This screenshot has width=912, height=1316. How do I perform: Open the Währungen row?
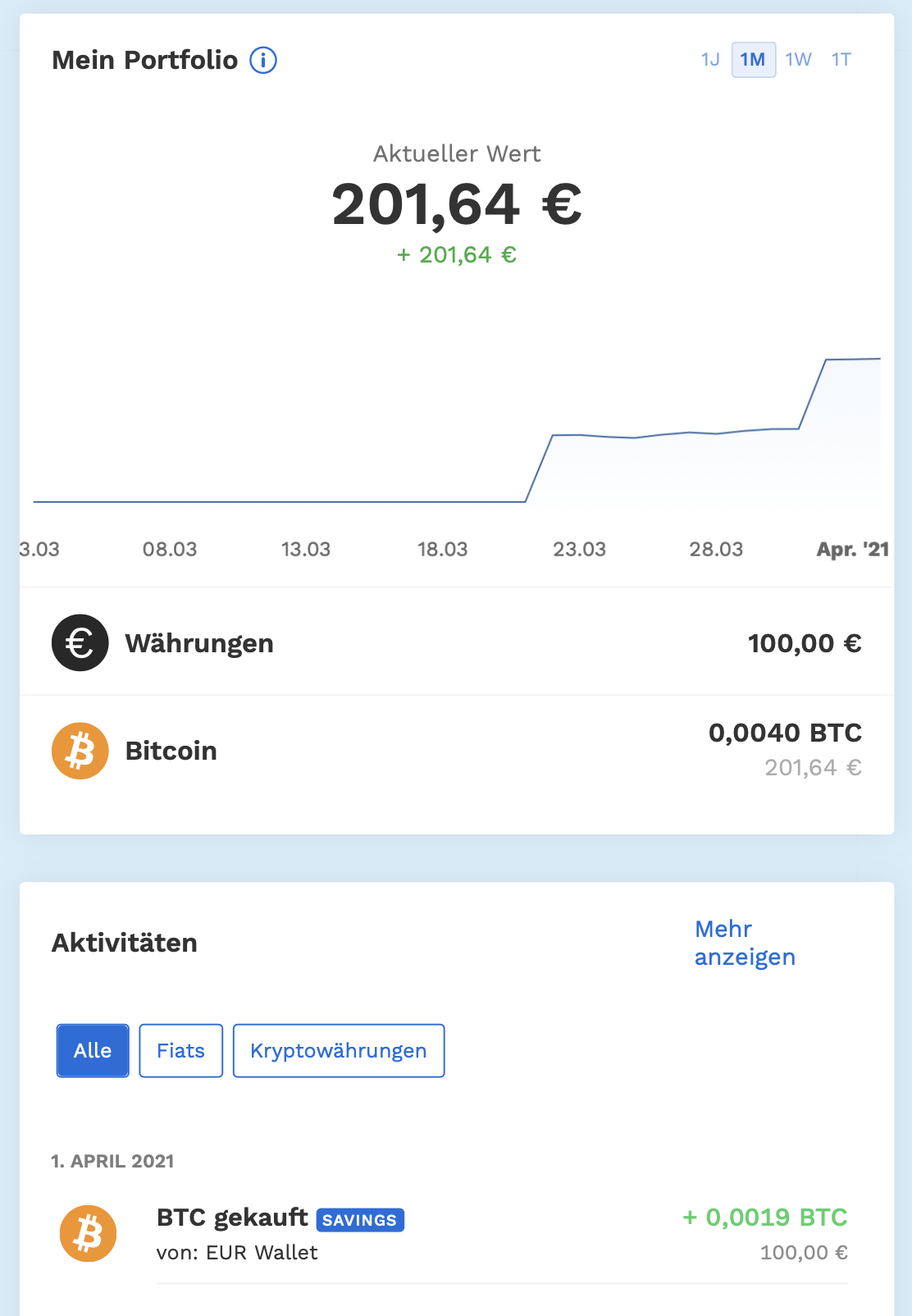456,643
